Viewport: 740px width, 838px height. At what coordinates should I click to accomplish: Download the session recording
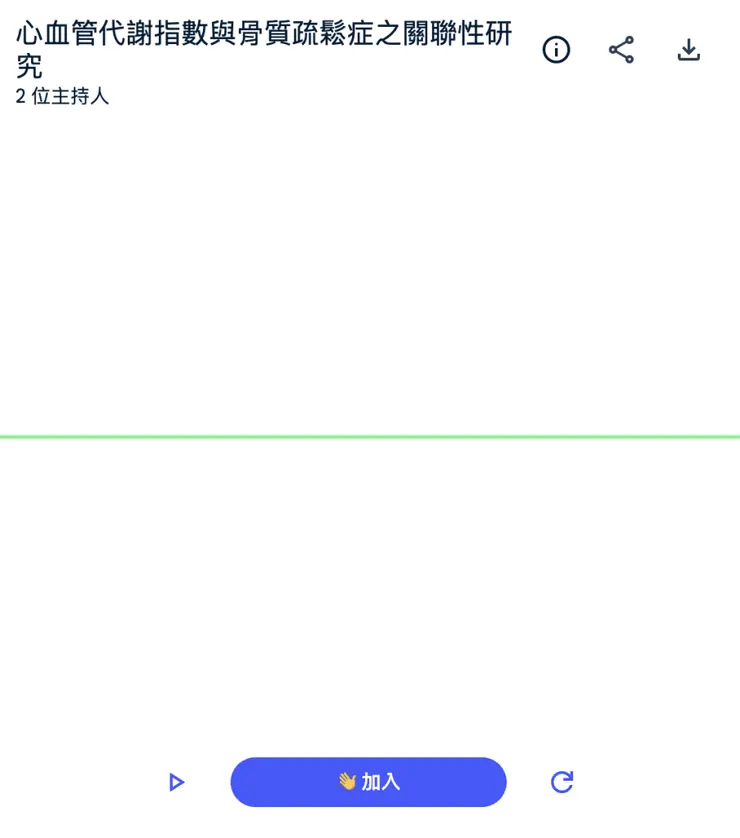coord(689,50)
